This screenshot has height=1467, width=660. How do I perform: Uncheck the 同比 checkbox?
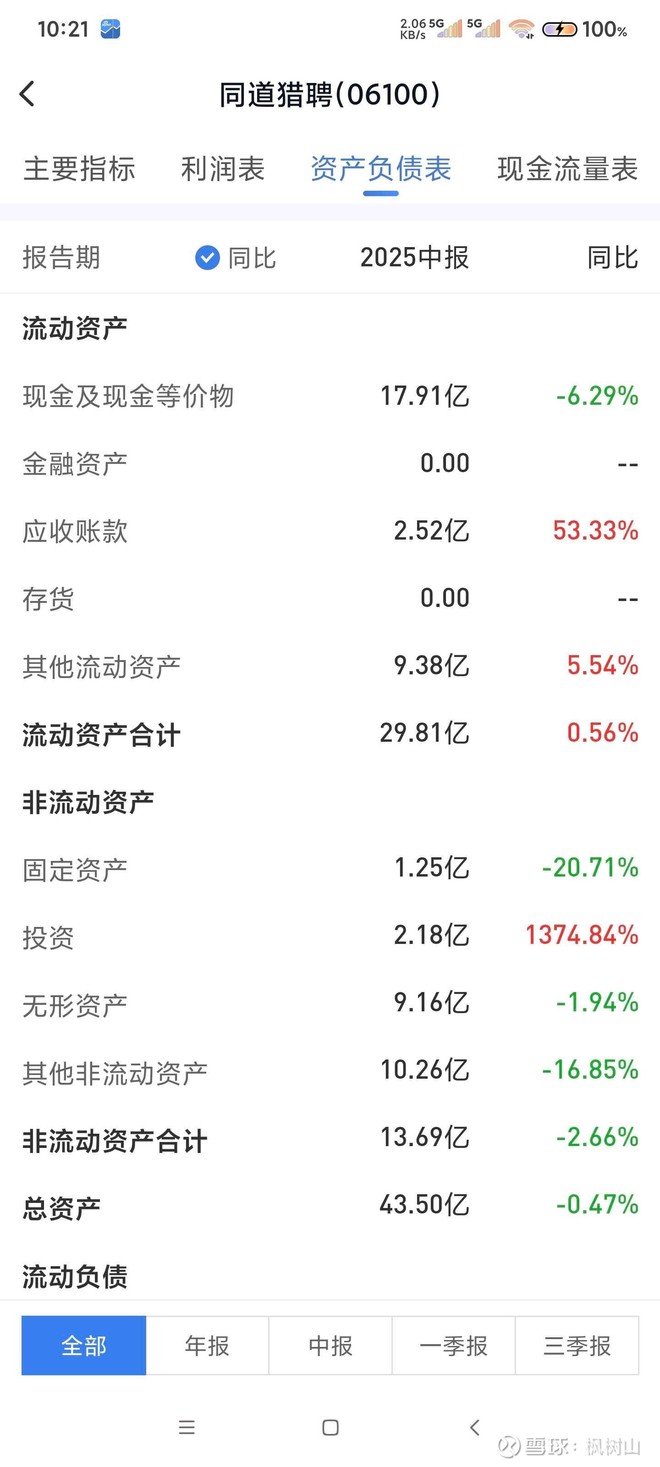[x=208, y=258]
